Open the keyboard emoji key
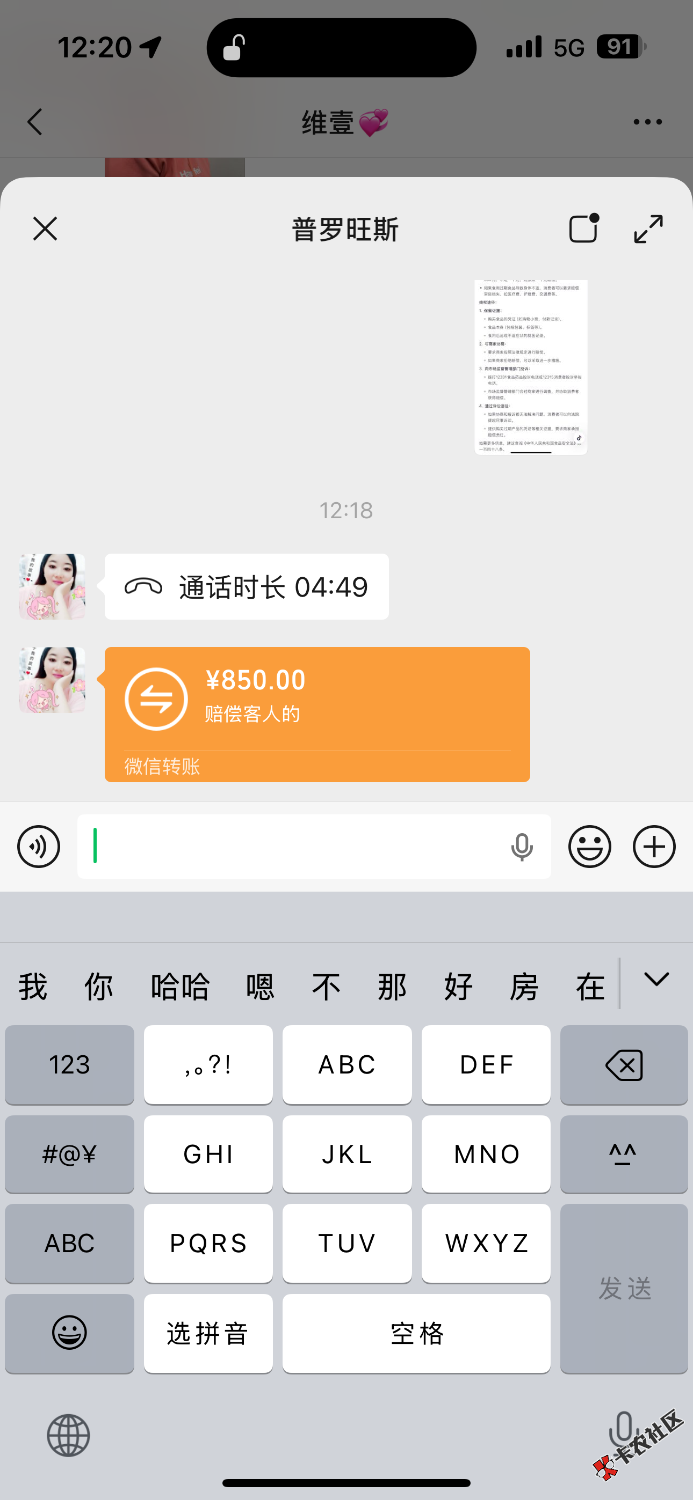The width and height of the screenshot is (693, 1500). coord(69,1333)
